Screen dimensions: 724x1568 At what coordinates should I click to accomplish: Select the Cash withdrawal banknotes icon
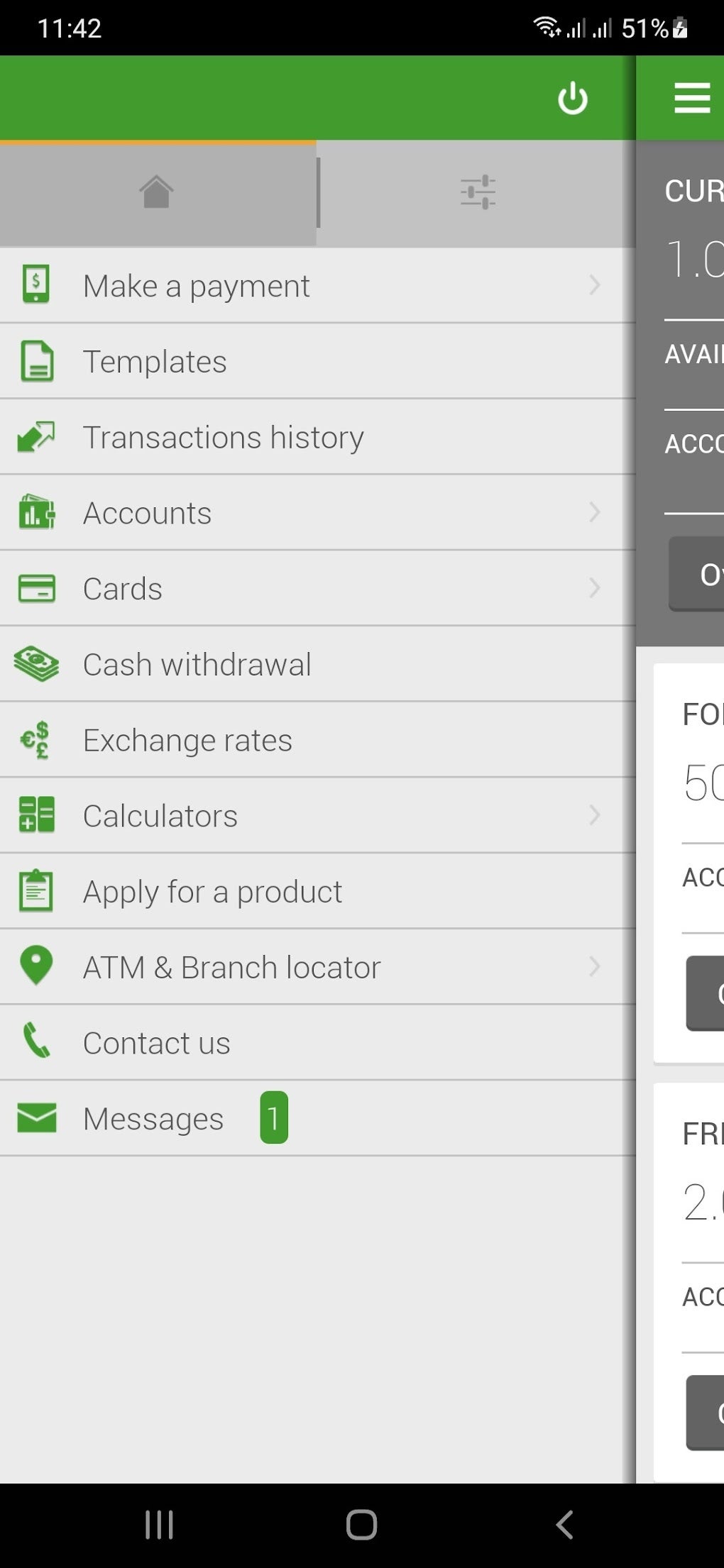coord(36,663)
